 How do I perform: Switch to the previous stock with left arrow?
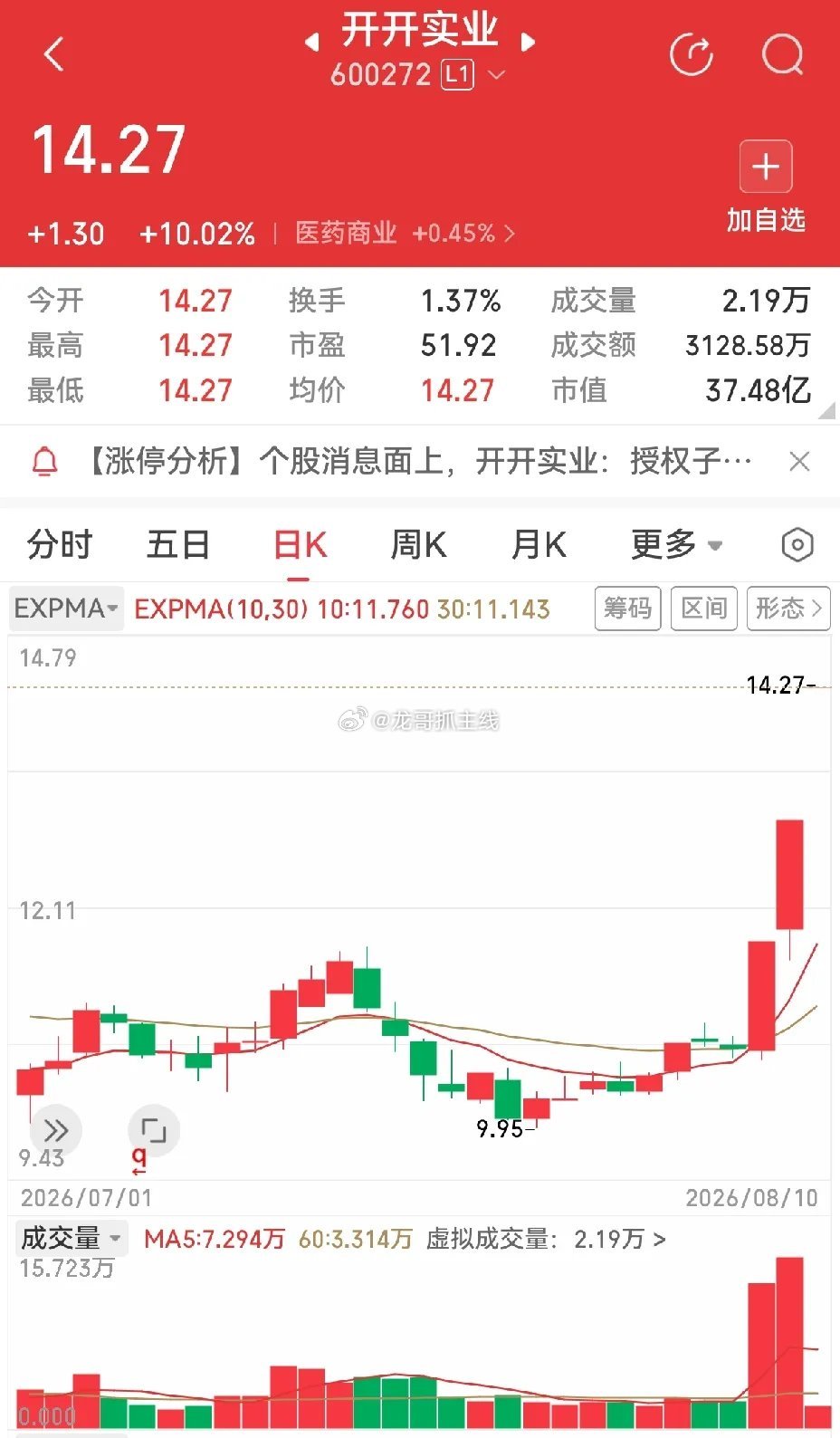[x=312, y=42]
